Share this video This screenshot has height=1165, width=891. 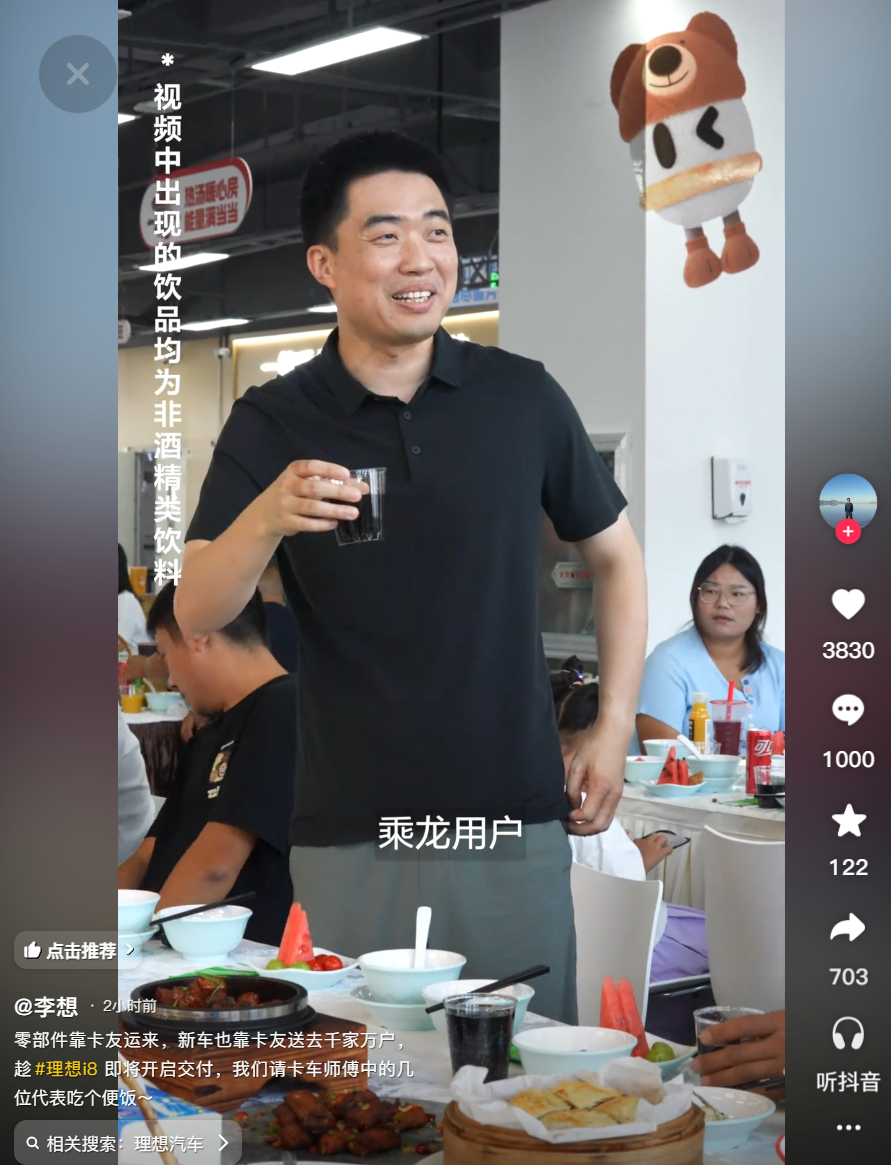(x=848, y=929)
